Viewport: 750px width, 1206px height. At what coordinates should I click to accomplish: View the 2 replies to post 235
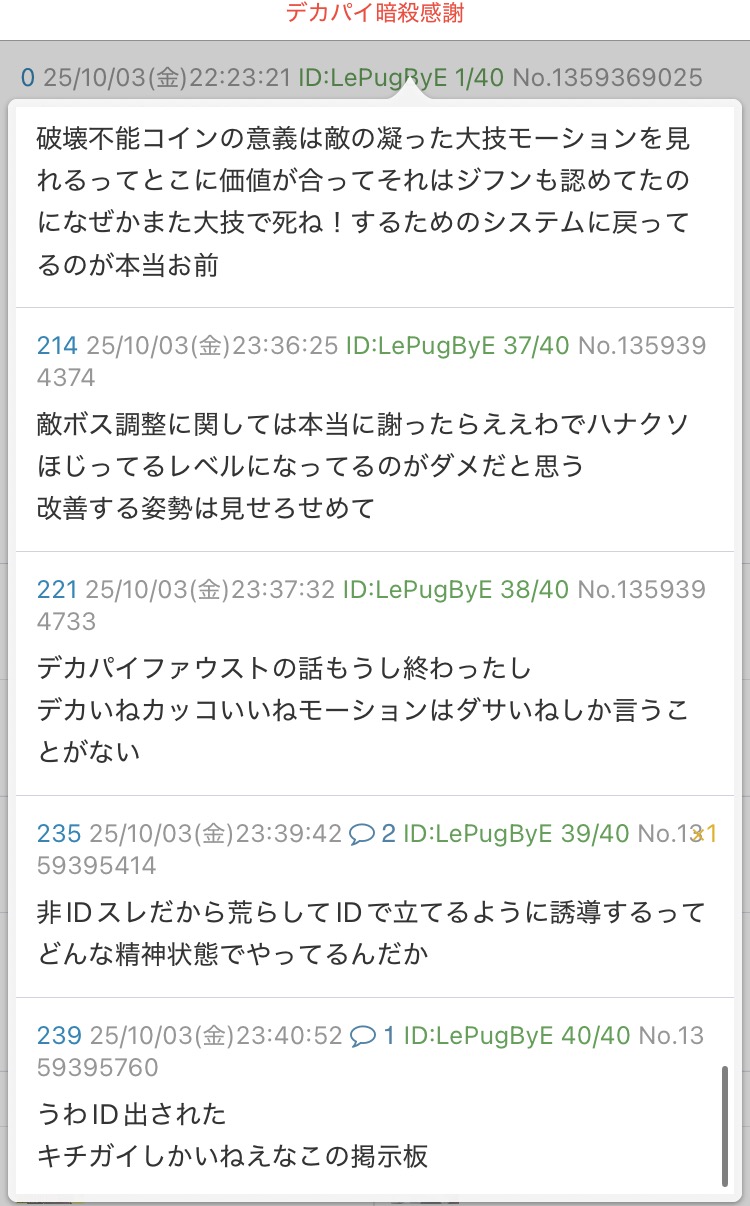(x=373, y=833)
